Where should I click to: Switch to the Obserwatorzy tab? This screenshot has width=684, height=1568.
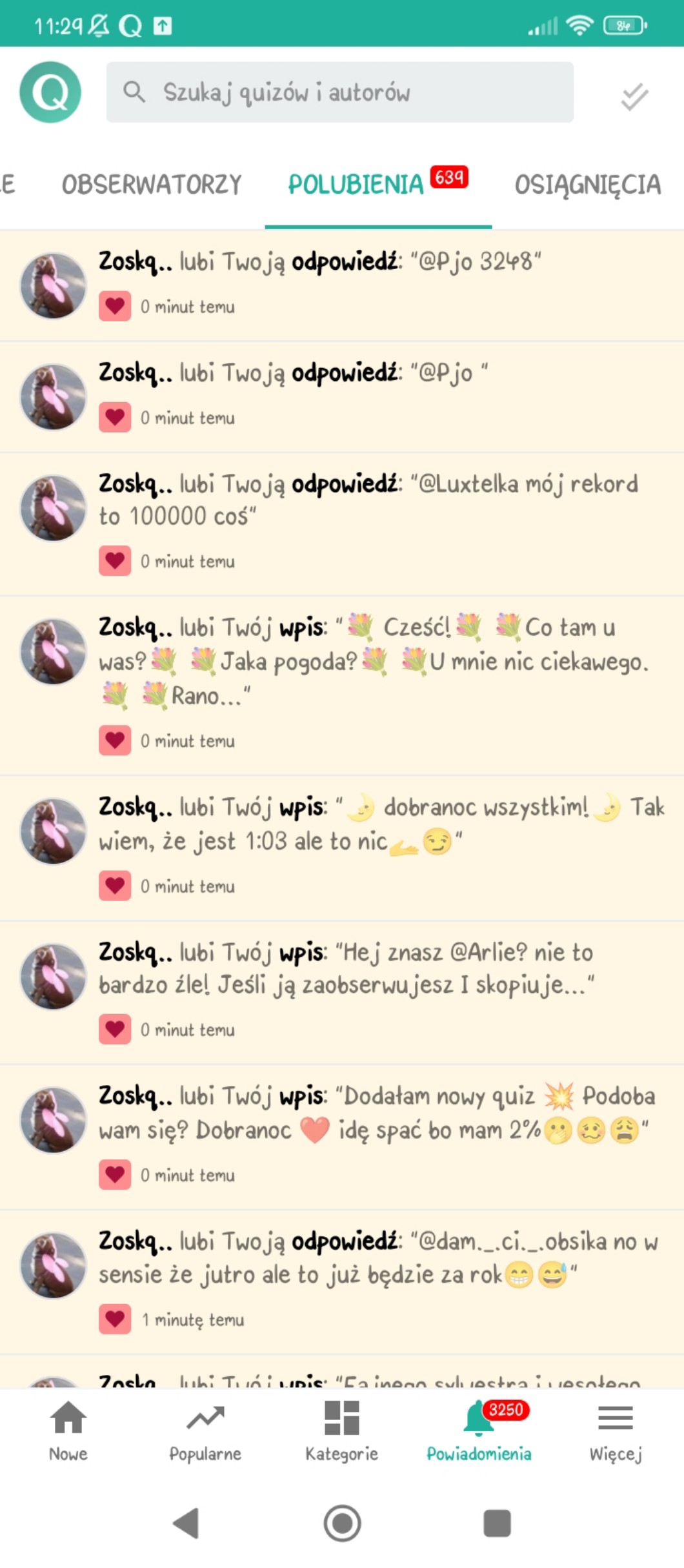(x=152, y=185)
